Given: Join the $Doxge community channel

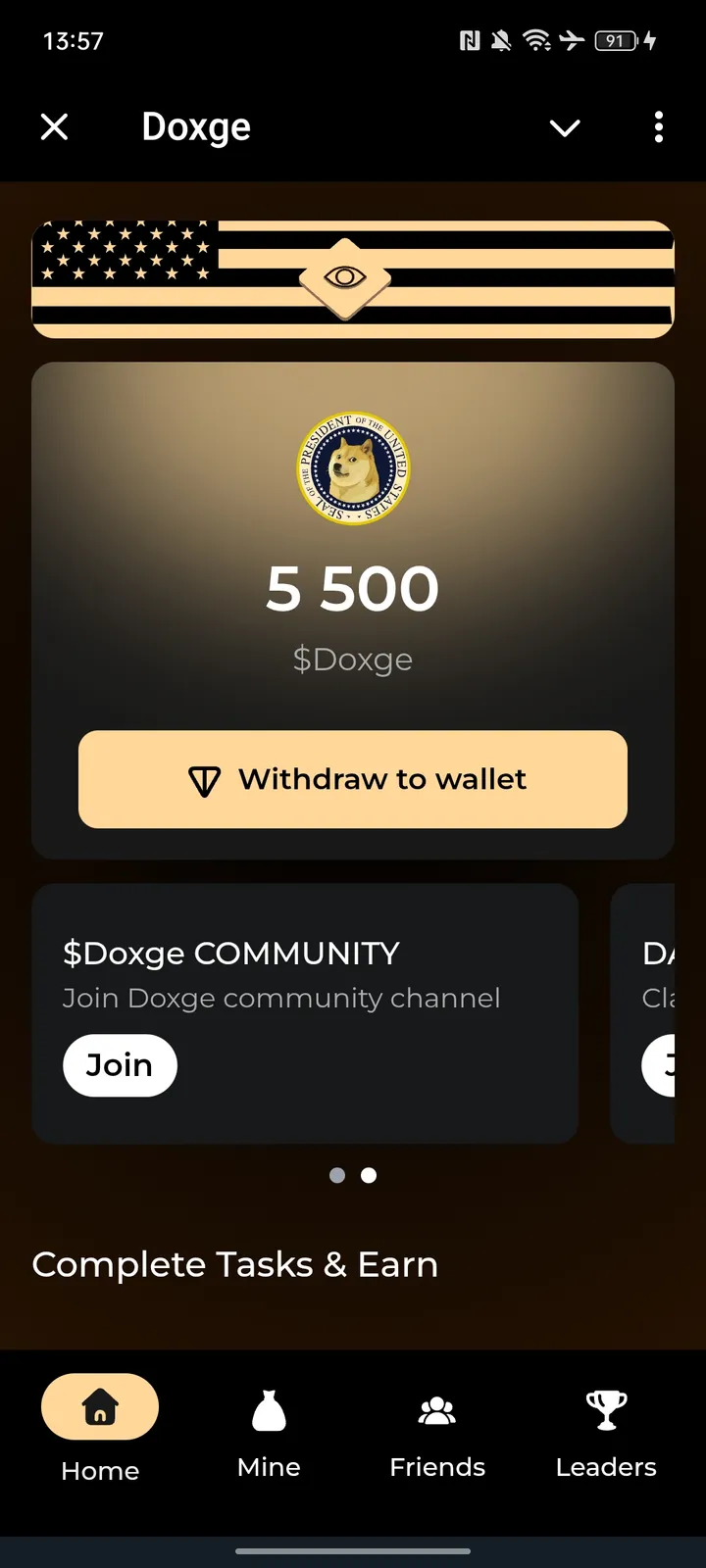Looking at the screenshot, I should [x=120, y=1065].
